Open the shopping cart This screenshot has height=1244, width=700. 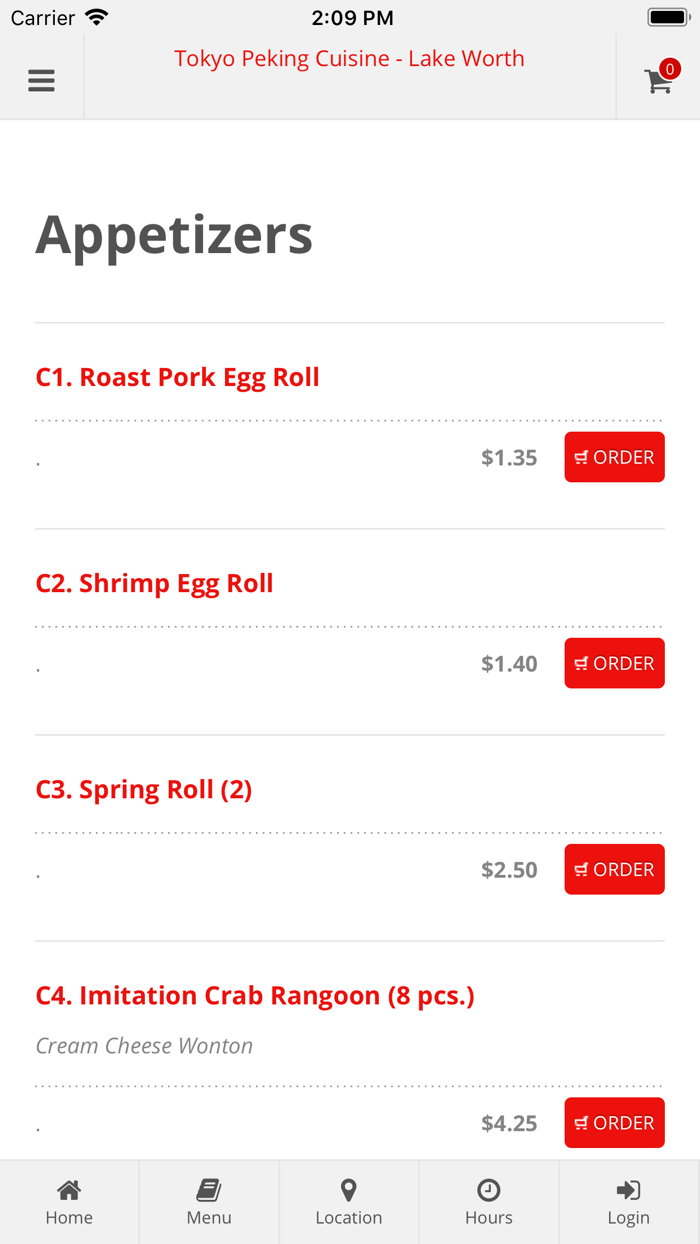pos(659,80)
